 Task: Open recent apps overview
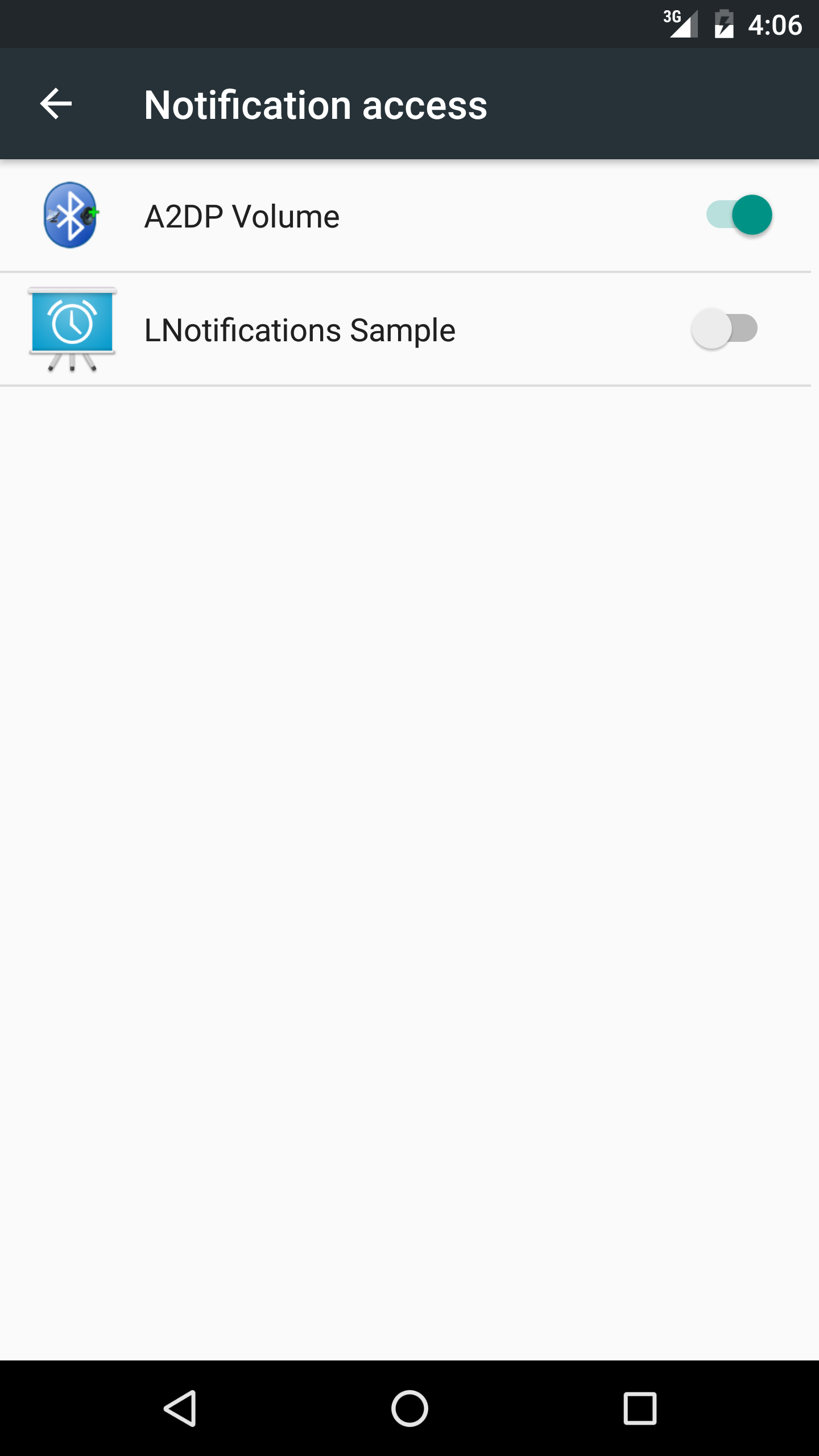click(x=640, y=1408)
